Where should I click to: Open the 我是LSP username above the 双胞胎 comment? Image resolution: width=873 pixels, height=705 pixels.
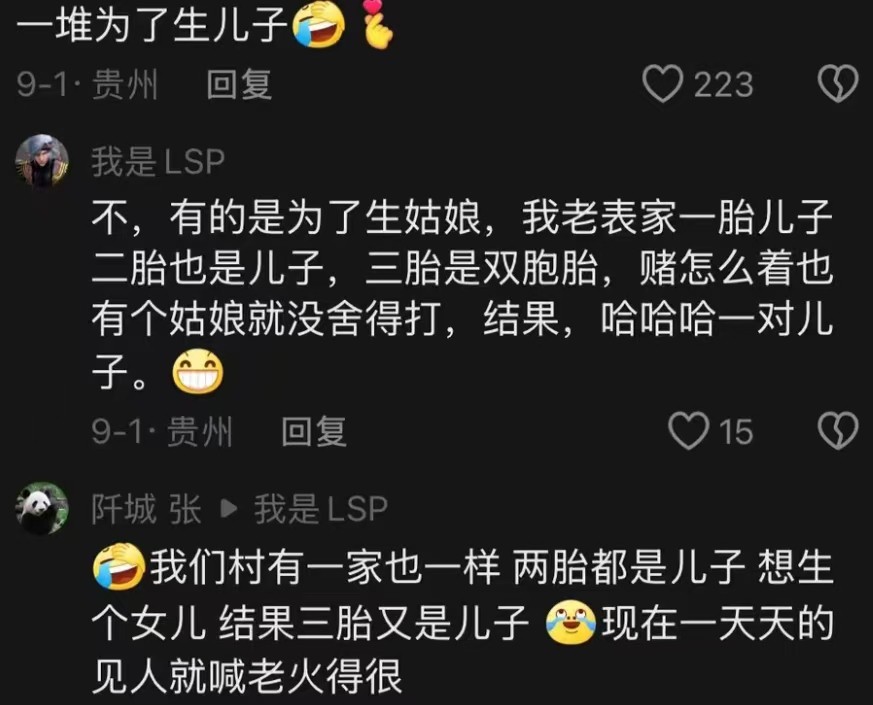pyautogui.click(x=158, y=162)
